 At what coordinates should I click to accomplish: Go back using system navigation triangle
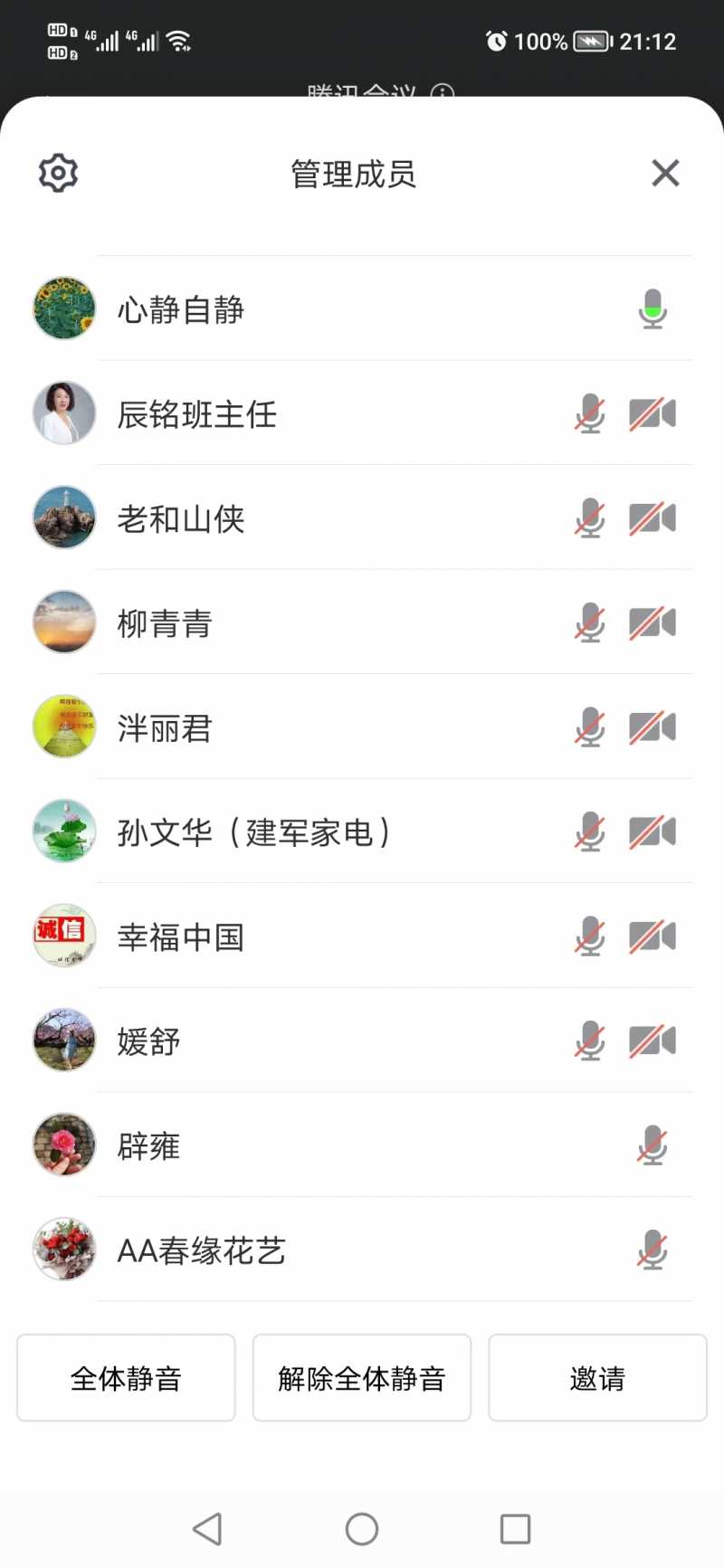(x=207, y=1529)
